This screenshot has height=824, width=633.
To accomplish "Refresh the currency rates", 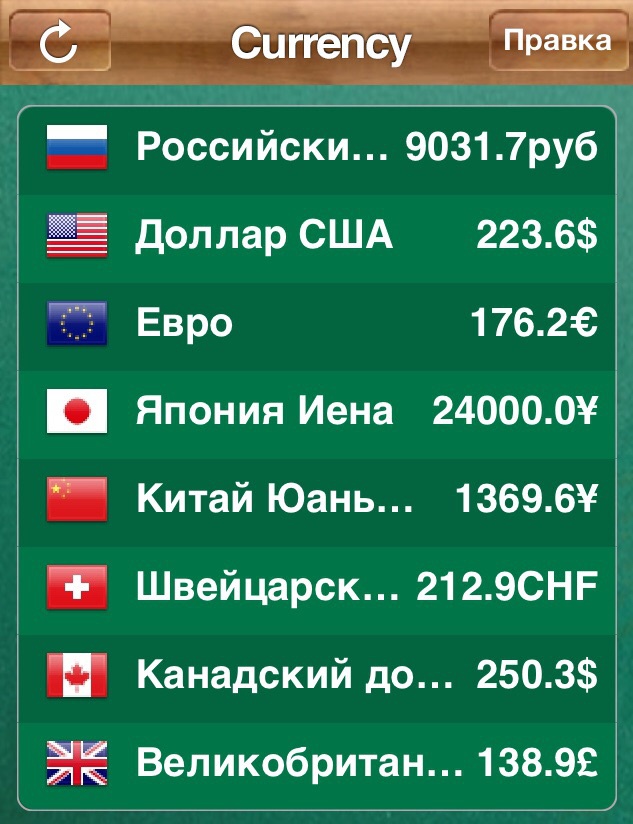I will [x=59, y=42].
